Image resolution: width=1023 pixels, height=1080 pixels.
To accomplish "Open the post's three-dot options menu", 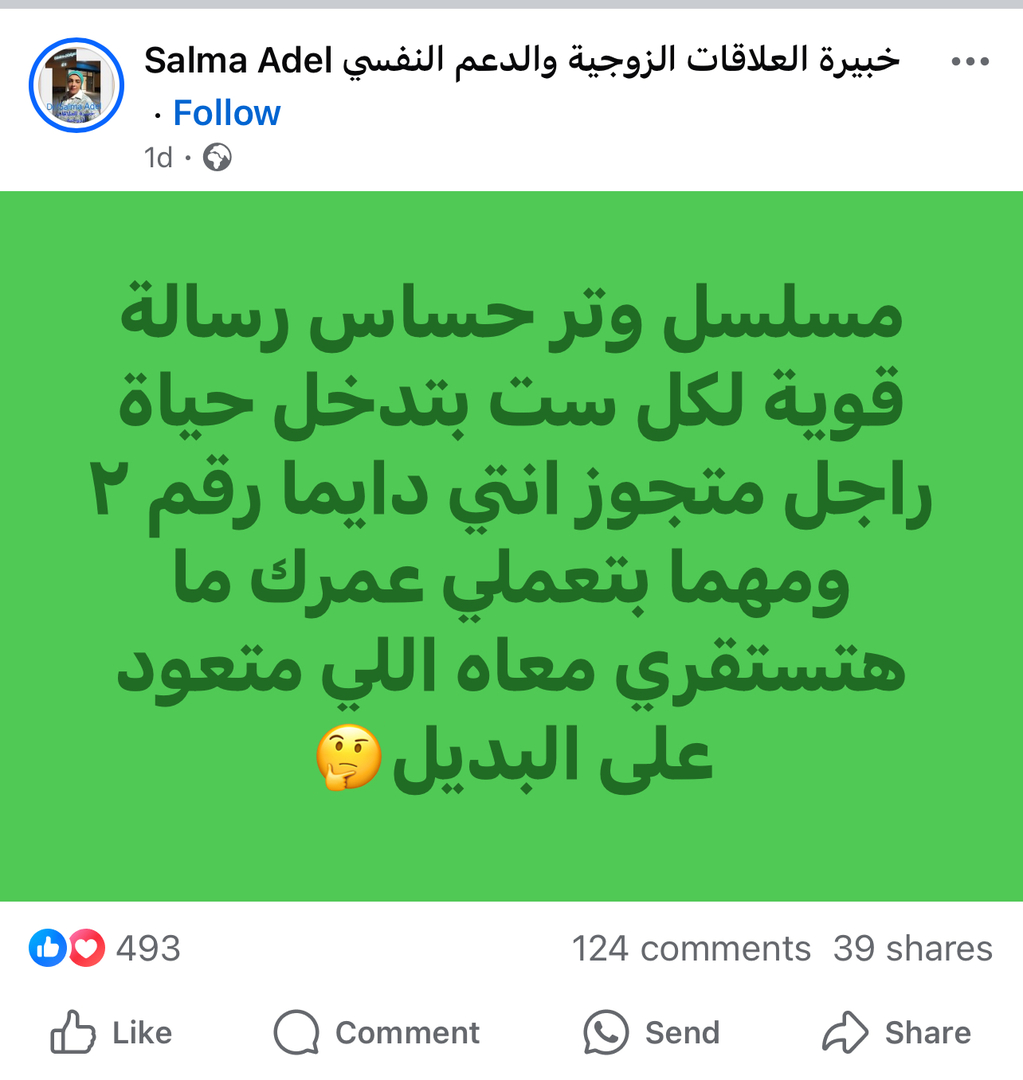I will (x=969, y=61).
